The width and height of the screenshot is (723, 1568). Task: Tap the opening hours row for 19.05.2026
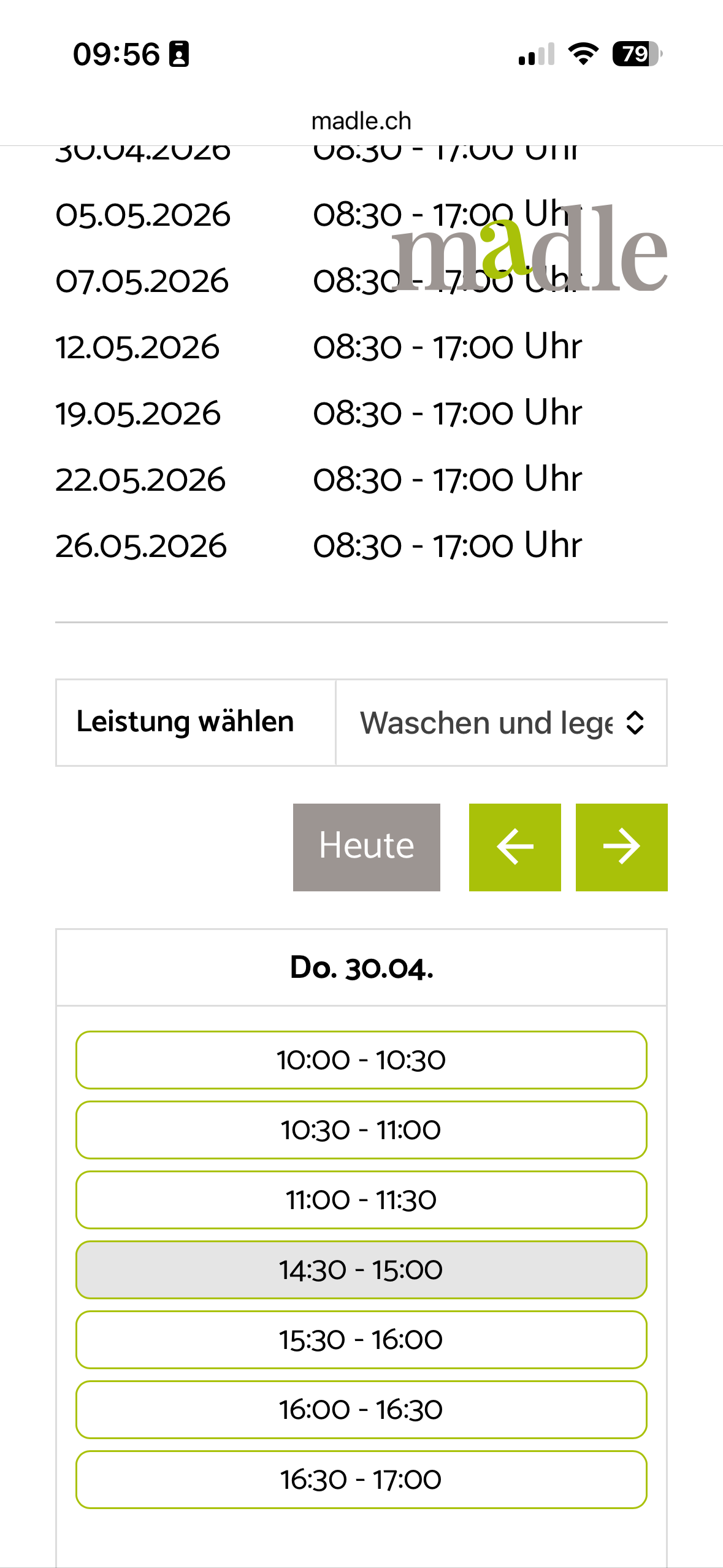click(319, 413)
